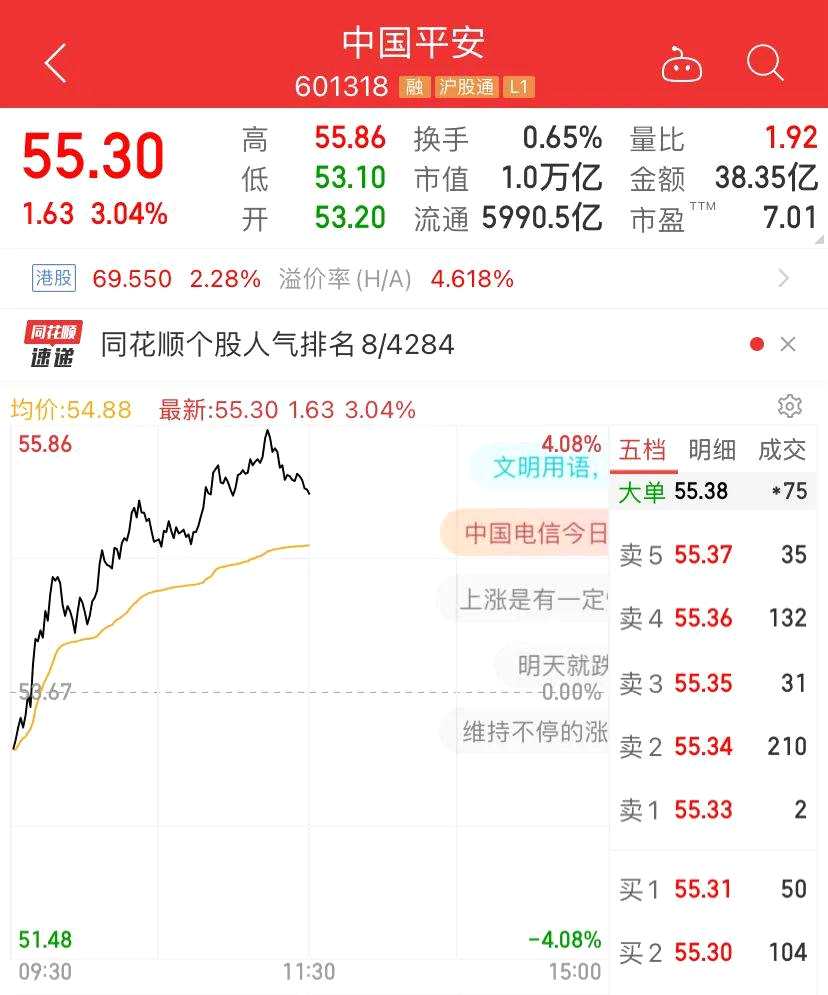Viewport: 828px width, 995px height.
Task: Open 同花顺个股人气排名 news banner
Action: click(278, 345)
